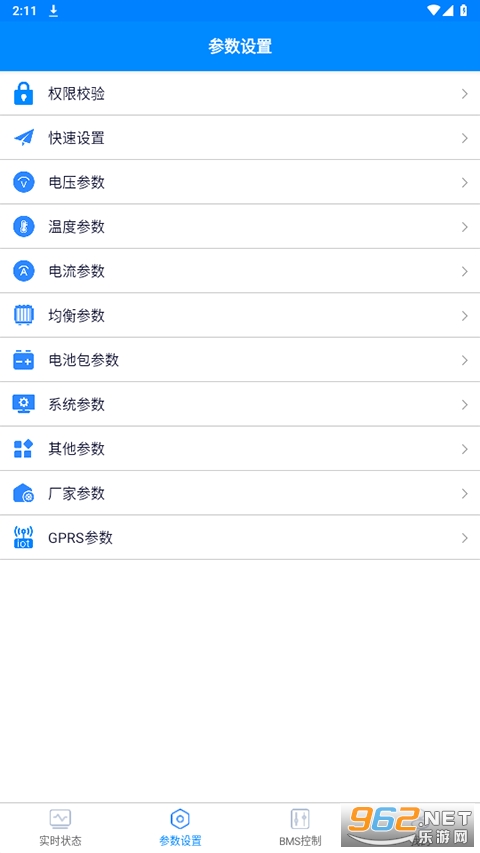This screenshot has width=480, height=853.
Task: Open 厂家参数 manufacturer parameters
Action: 240,493
